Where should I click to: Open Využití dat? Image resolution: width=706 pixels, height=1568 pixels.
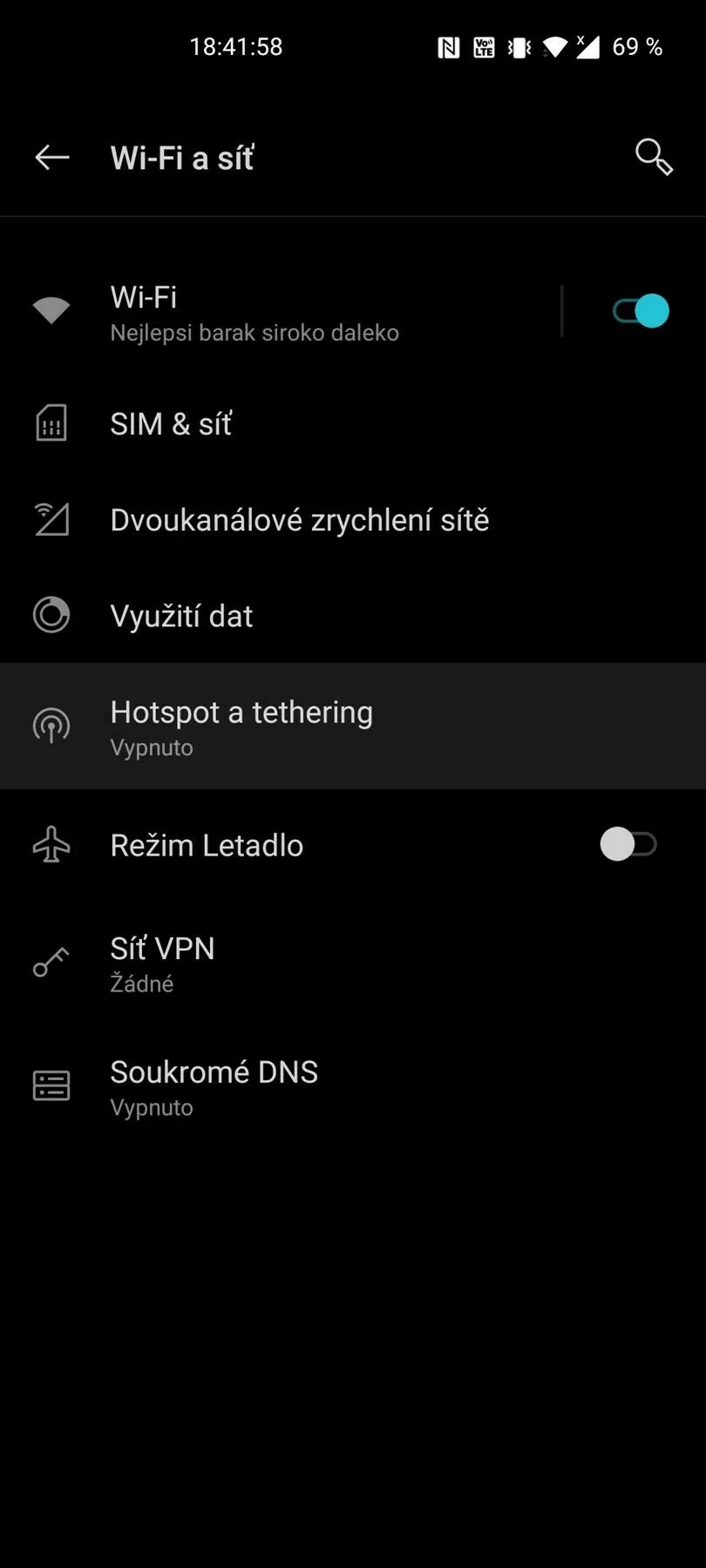pyautogui.click(x=353, y=616)
